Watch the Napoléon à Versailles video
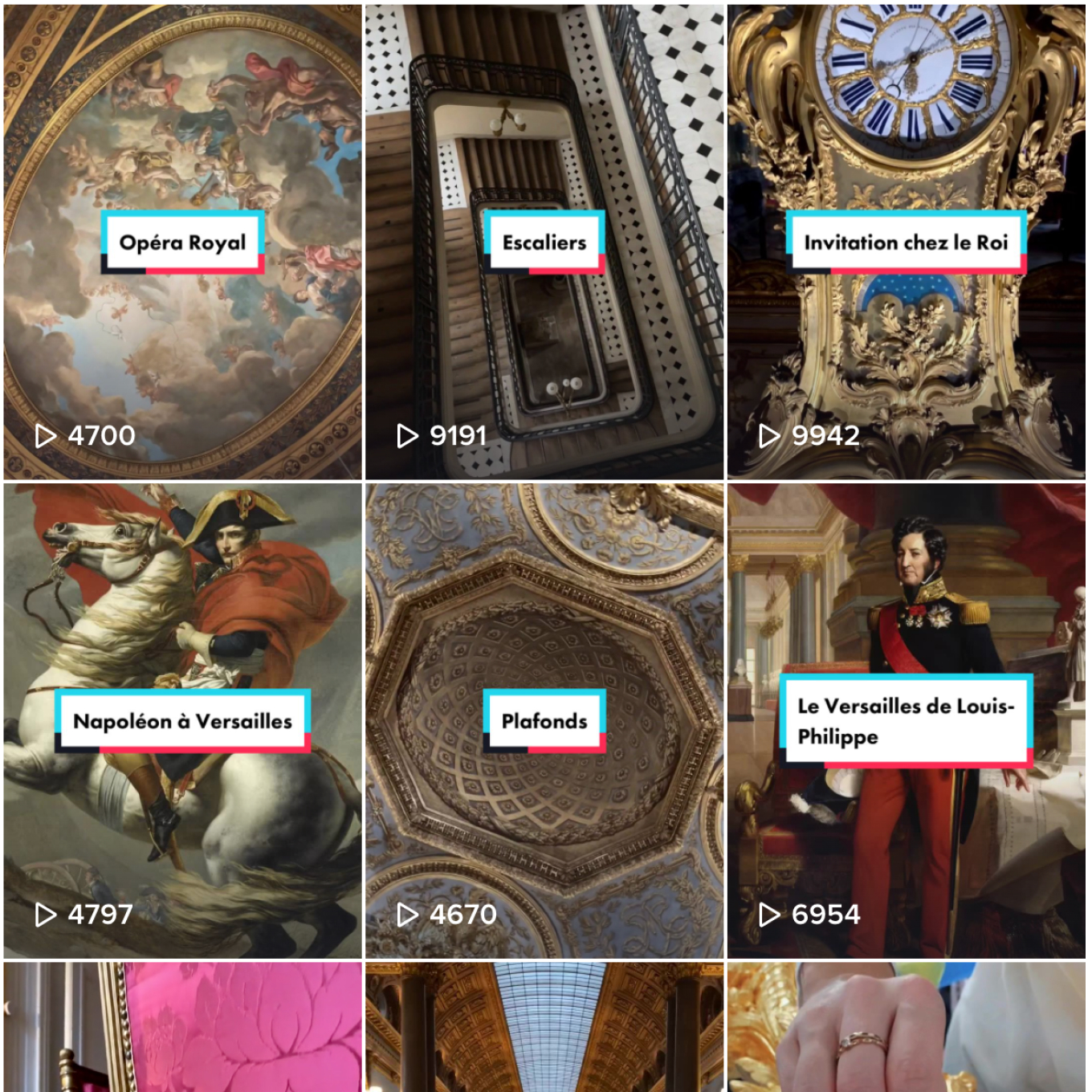1092x1092 pixels. [182, 720]
